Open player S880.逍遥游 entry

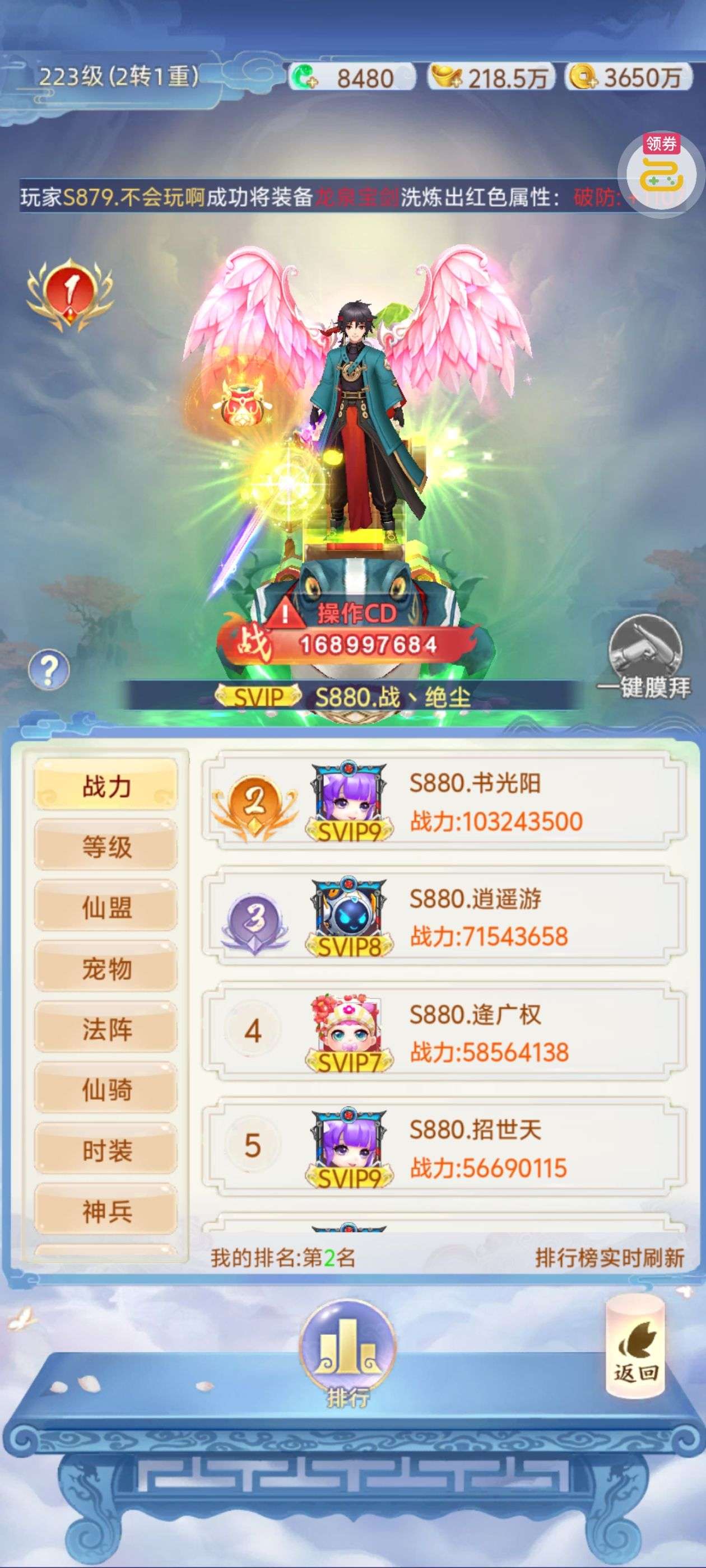445,916
